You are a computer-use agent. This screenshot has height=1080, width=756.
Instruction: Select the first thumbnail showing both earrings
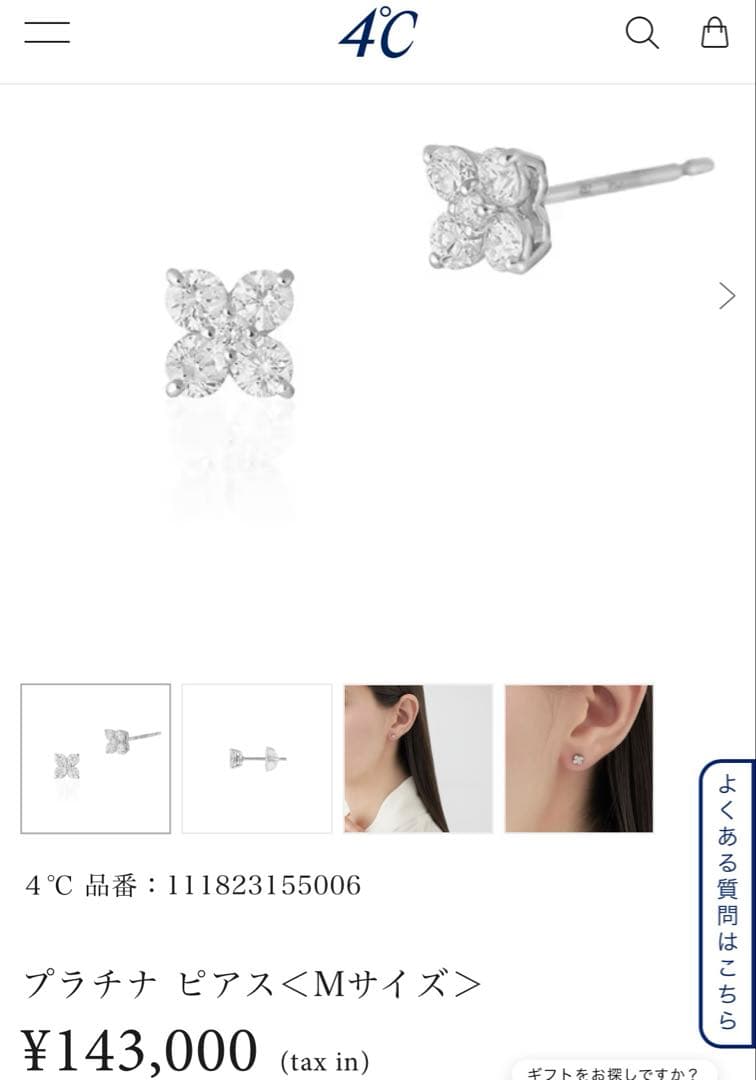pos(97,757)
